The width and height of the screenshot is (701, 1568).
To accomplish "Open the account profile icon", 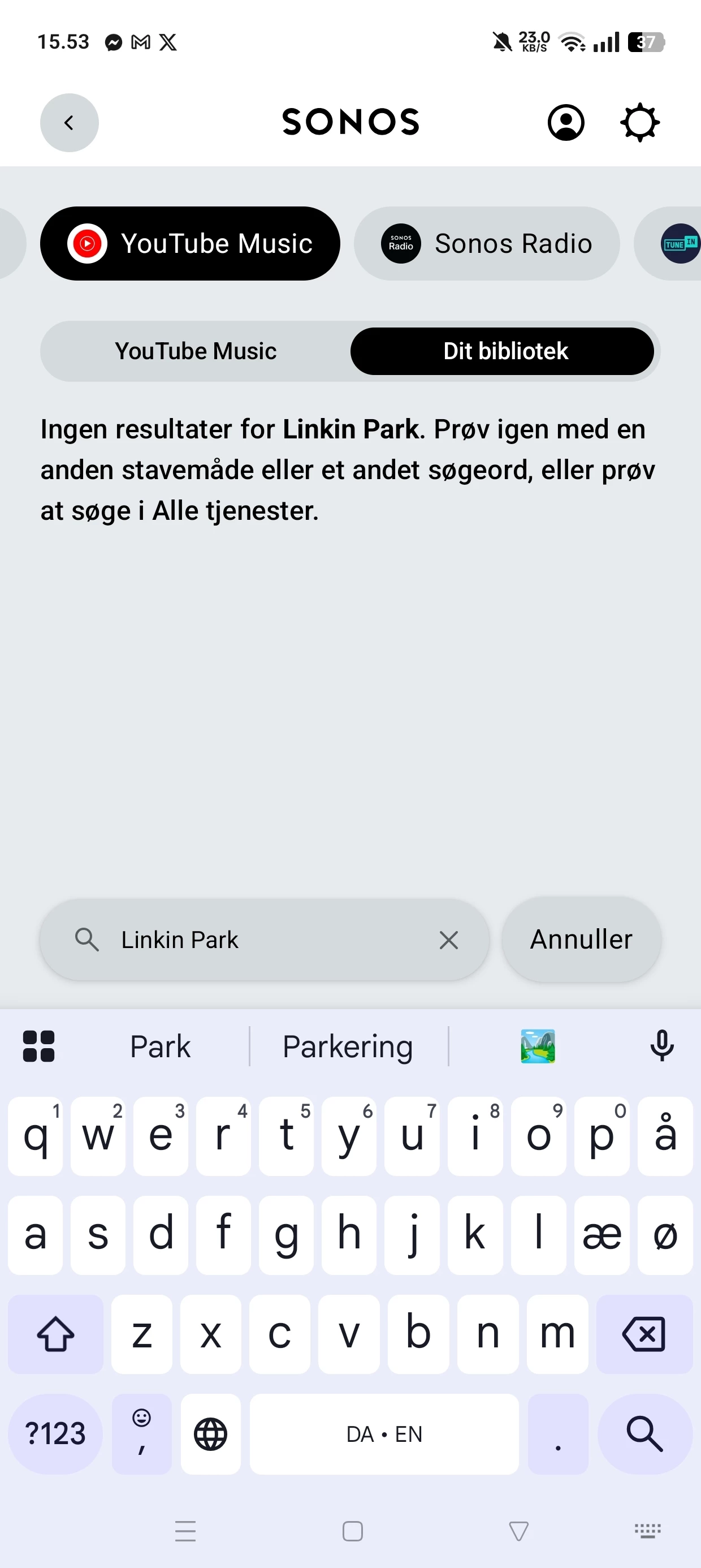I will coord(566,122).
